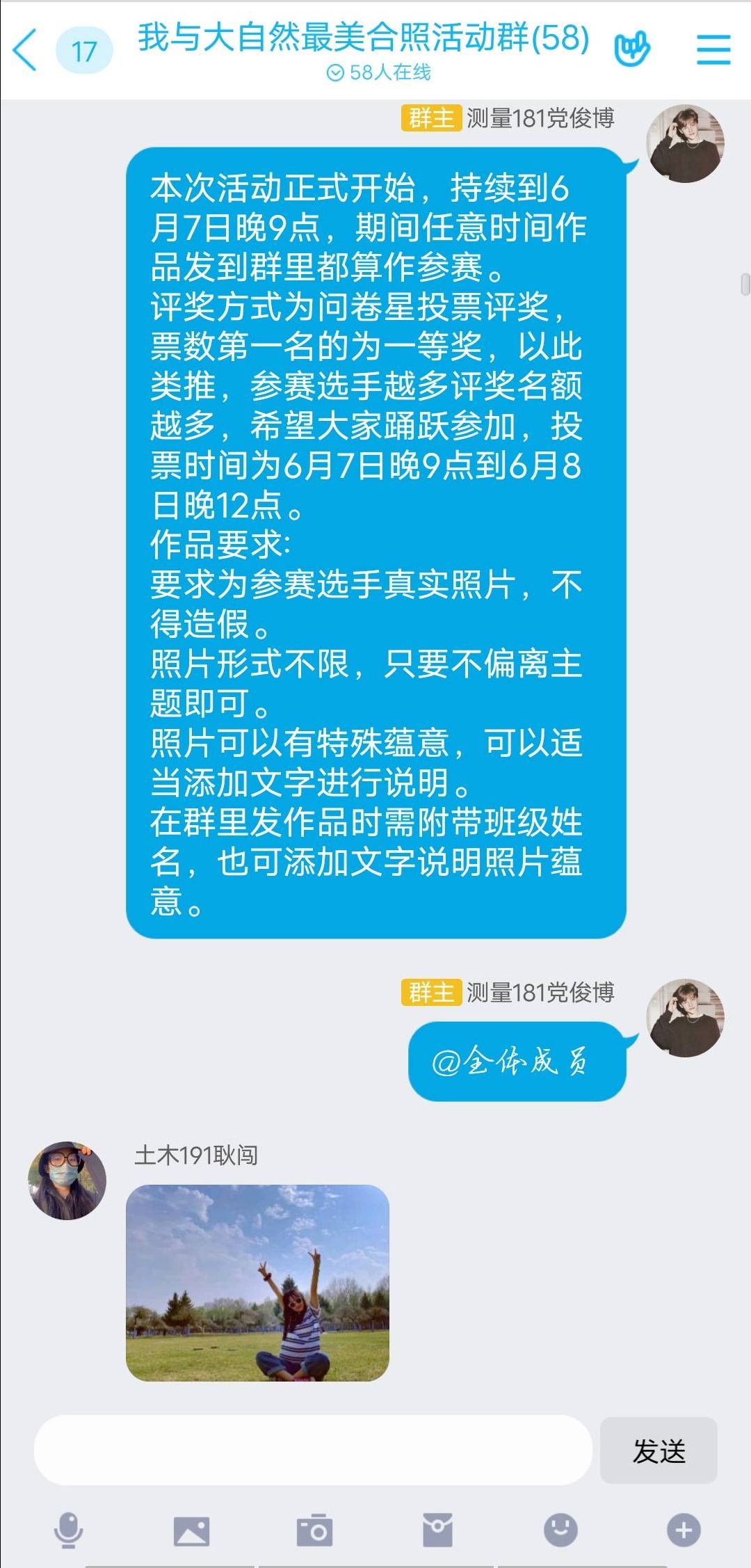Open 58人在线 online members list
751x1568 pixels.
[x=379, y=72]
